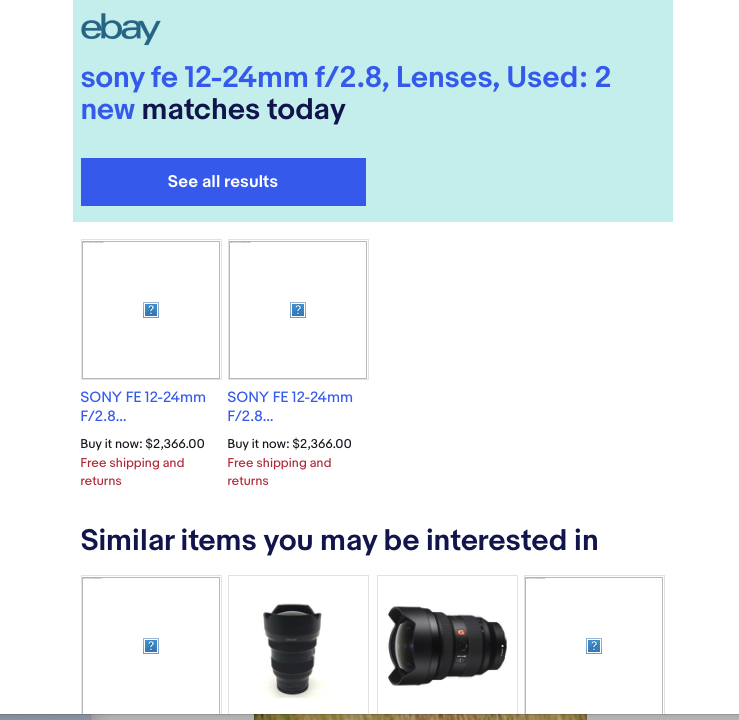Tap the See all results button

point(223,182)
